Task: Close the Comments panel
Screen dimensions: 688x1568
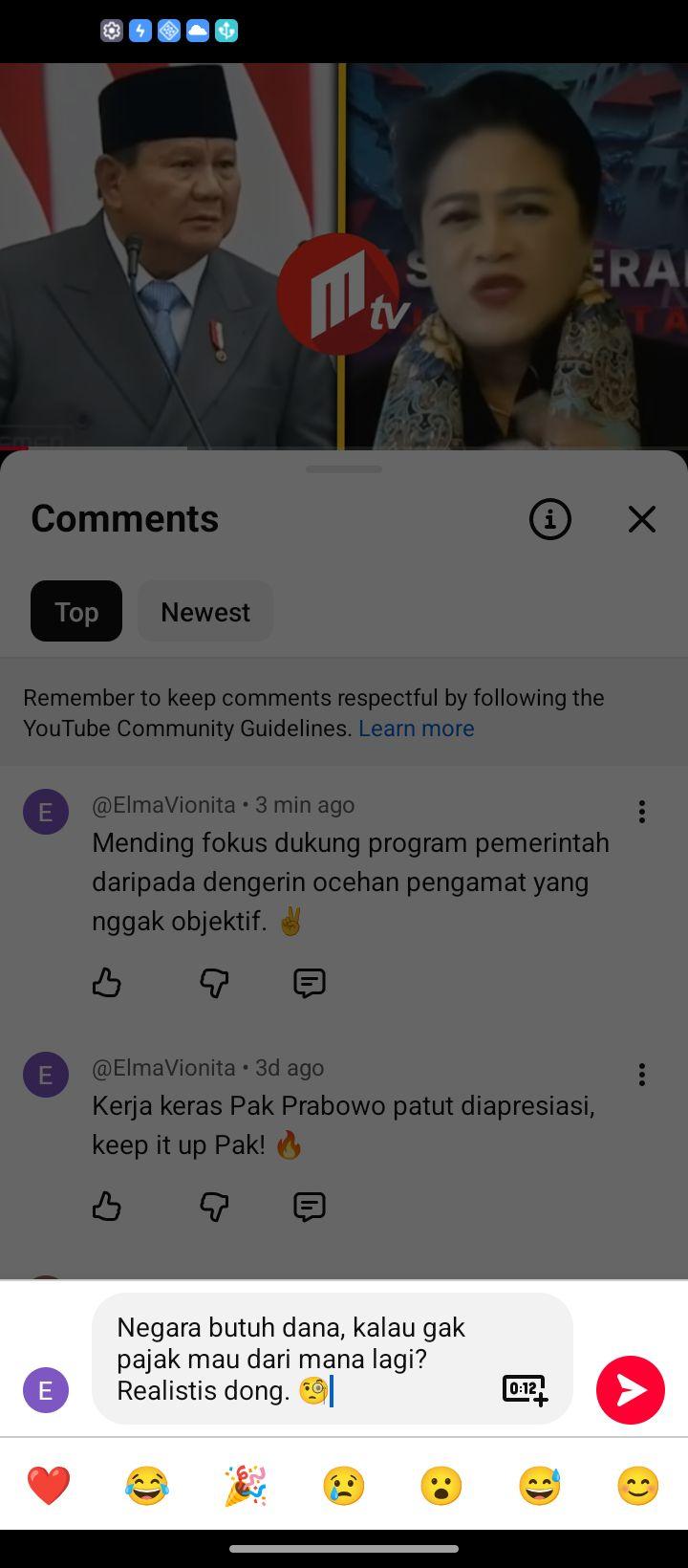Action: pos(642,519)
